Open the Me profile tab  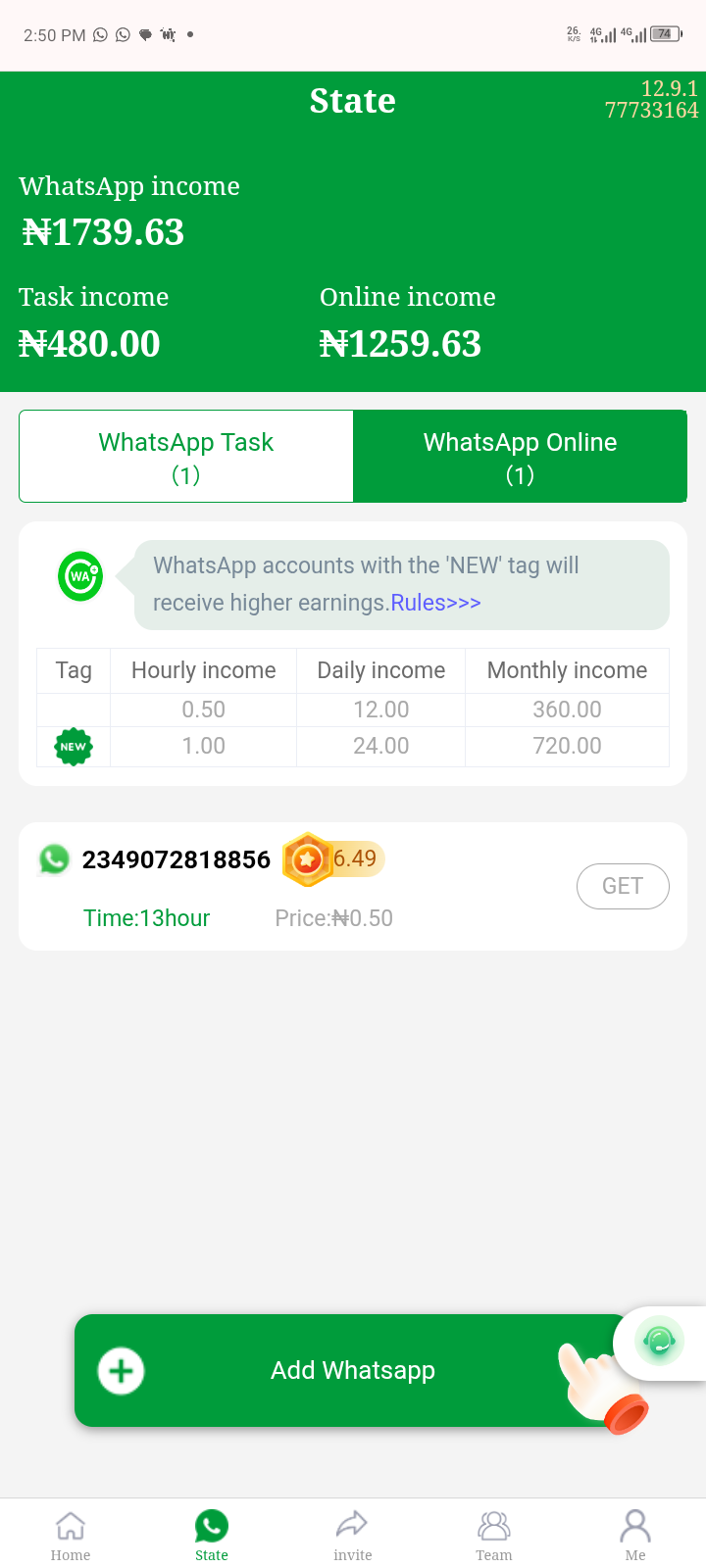coord(635,1535)
